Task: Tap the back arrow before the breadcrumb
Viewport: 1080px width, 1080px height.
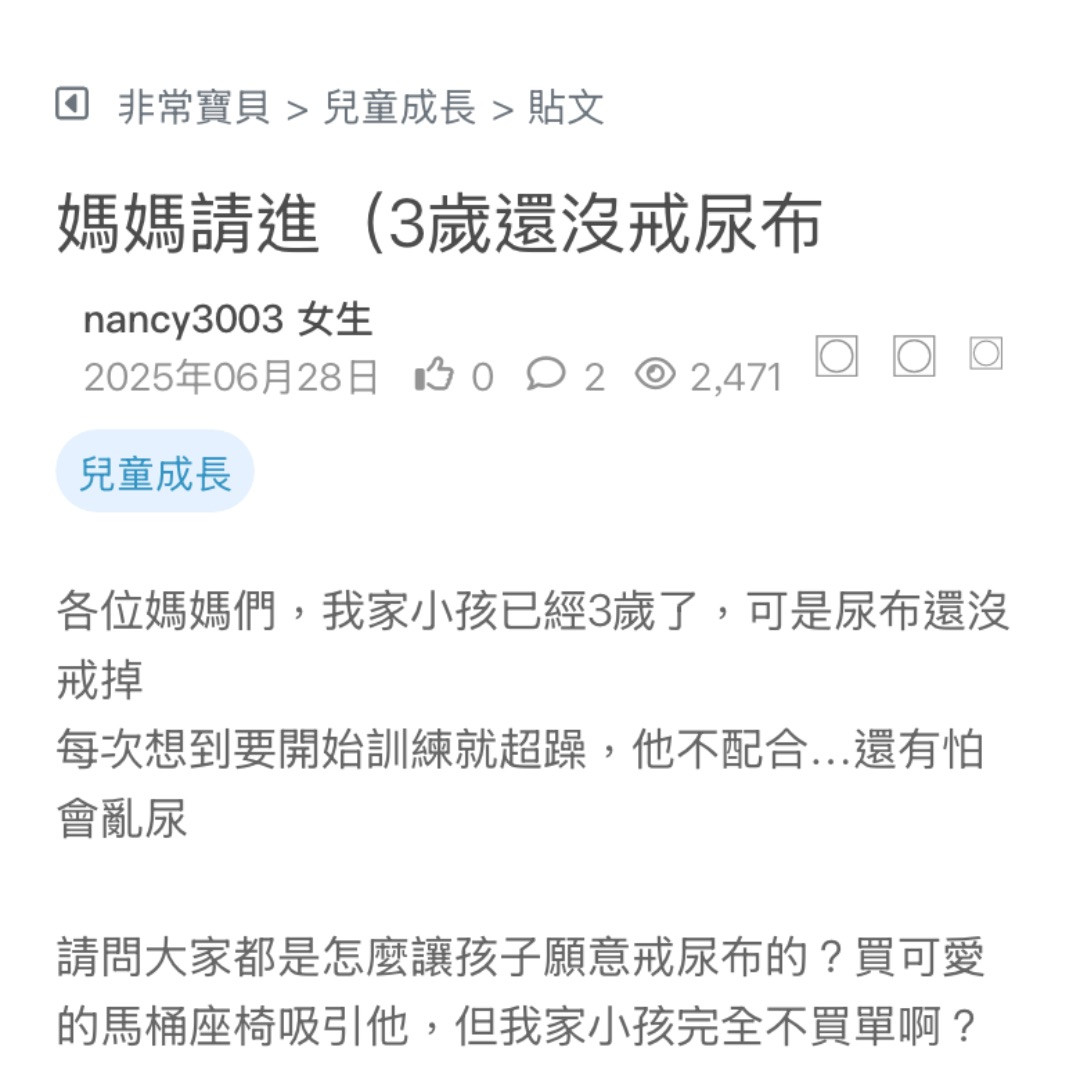Action: [x=71, y=104]
